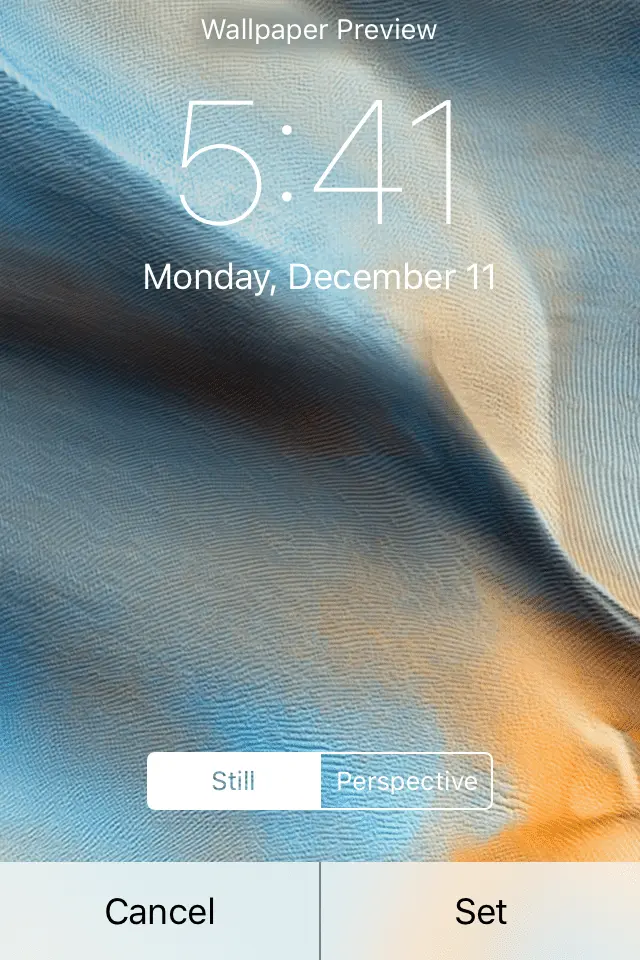This screenshot has height=960, width=640.
Task: Cancel the wallpaper preview
Action: 160,911
